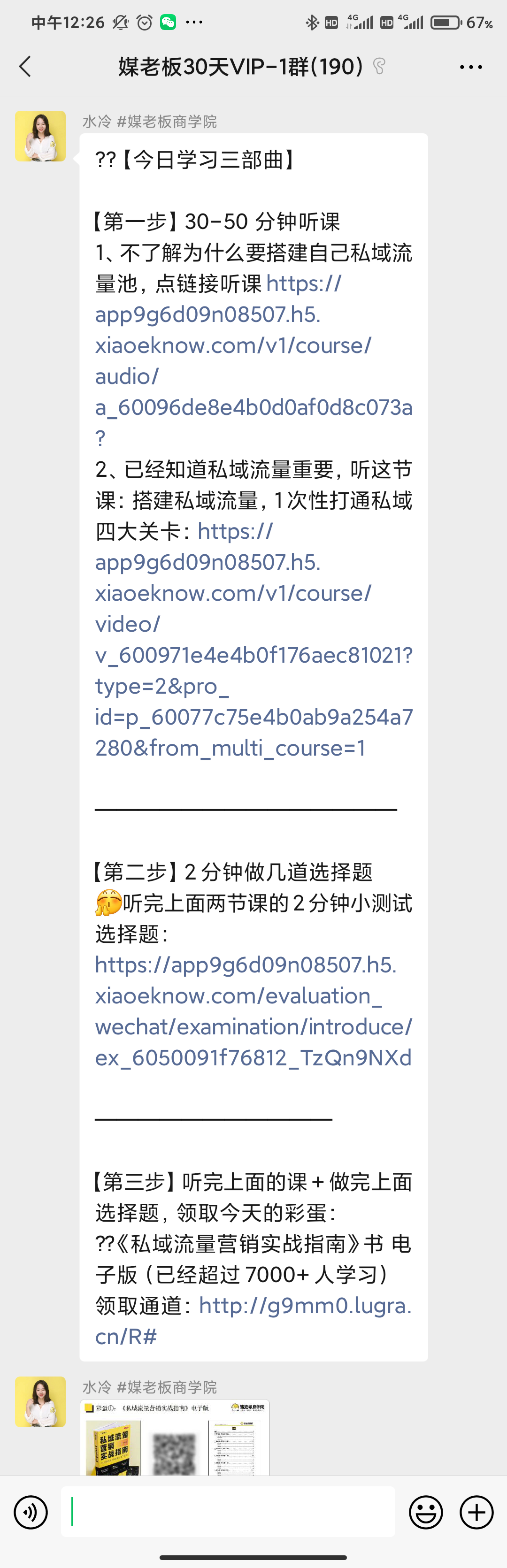Go back from the group chat

coord(25,66)
